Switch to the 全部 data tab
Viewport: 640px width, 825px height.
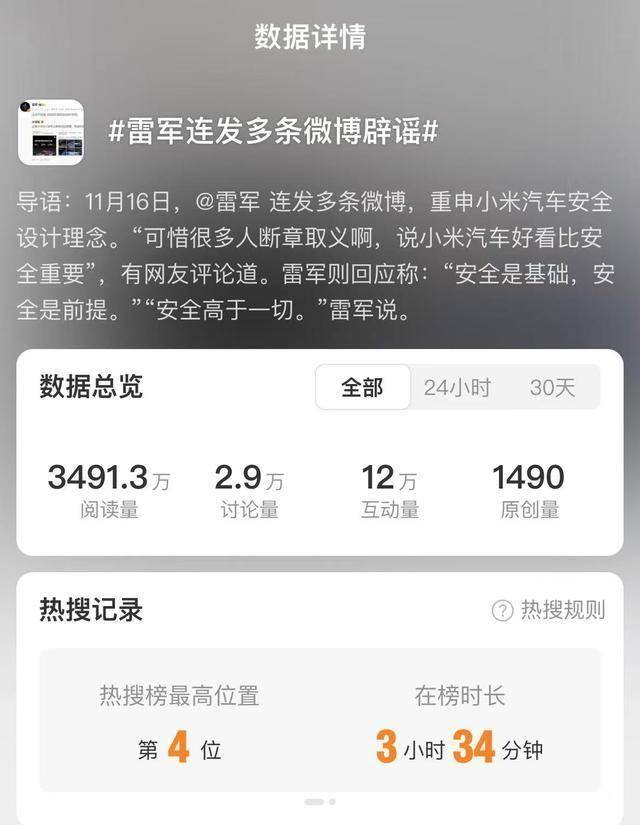pyautogui.click(x=362, y=388)
